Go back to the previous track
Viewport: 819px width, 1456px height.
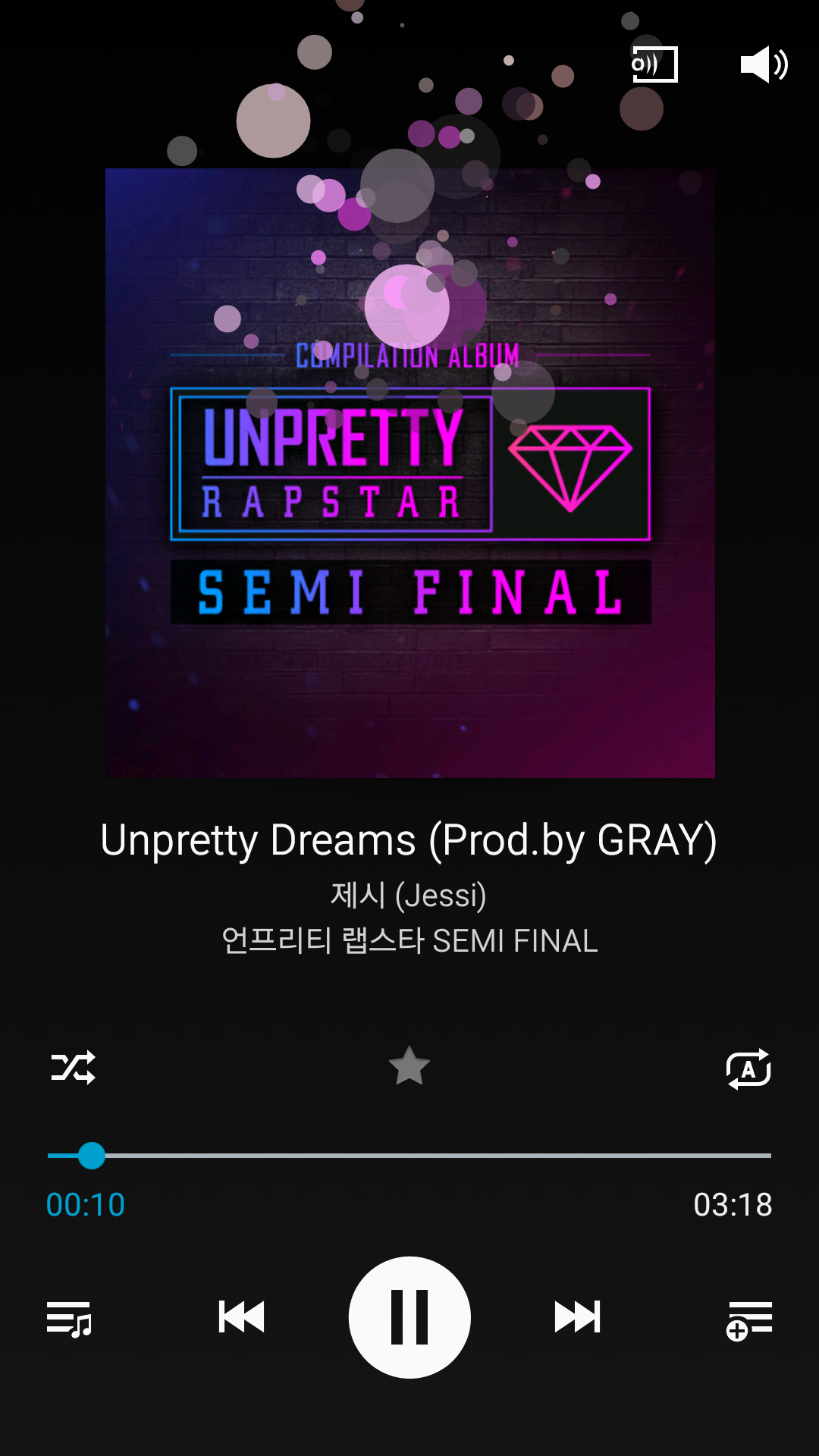click(x=241, y=1316)
